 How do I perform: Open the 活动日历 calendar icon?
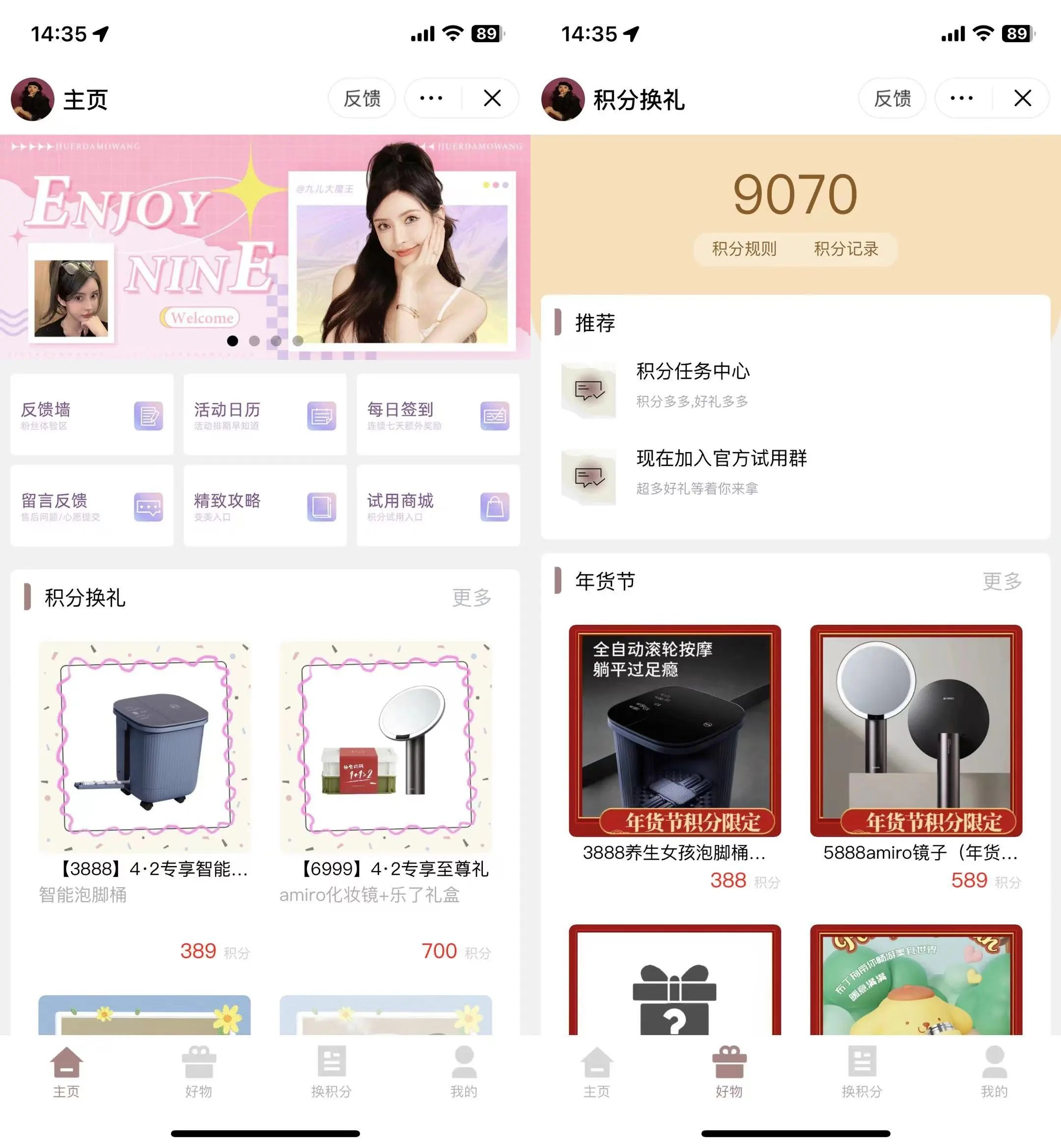322,417
